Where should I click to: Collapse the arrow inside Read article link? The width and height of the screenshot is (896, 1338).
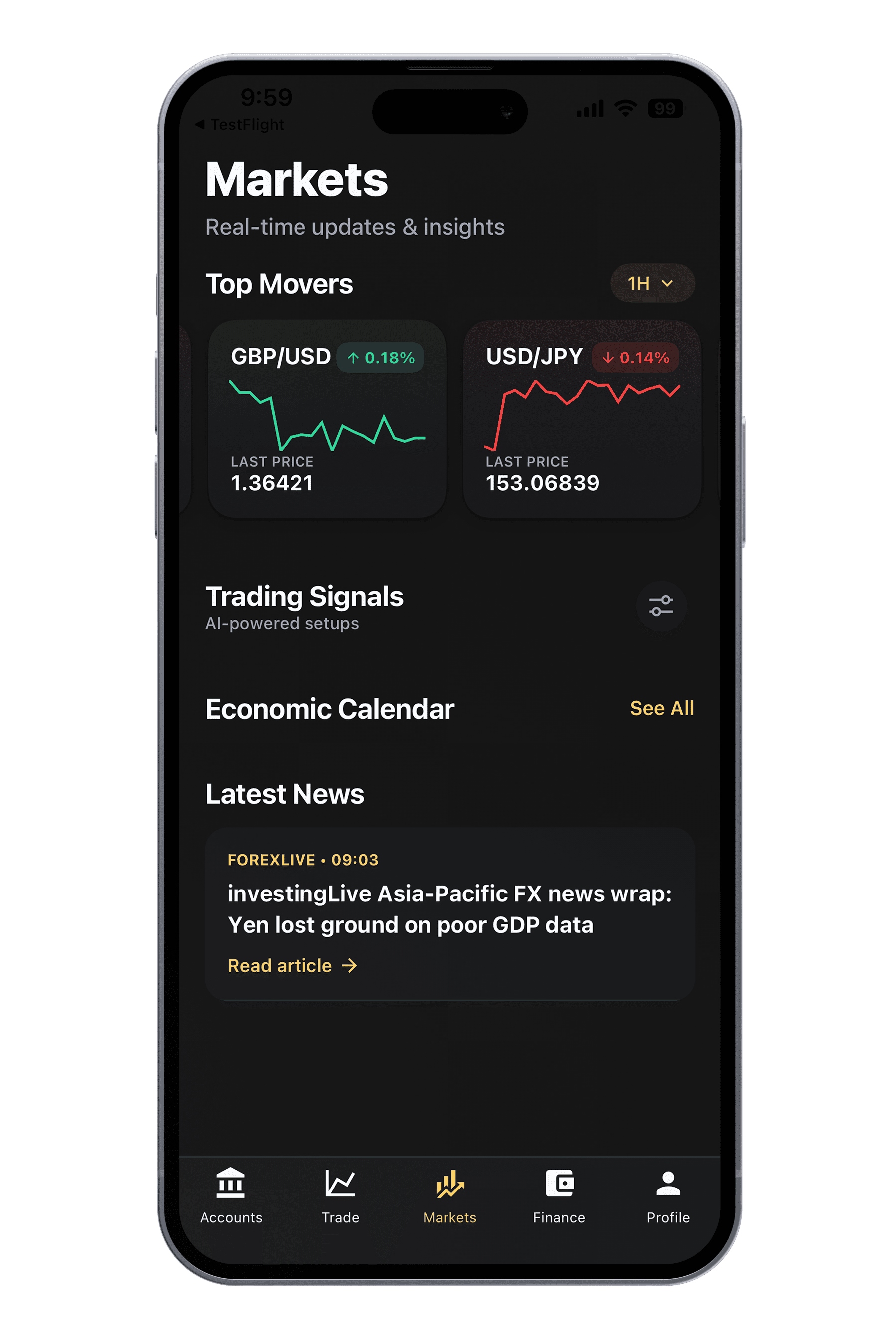click(350, 966)
